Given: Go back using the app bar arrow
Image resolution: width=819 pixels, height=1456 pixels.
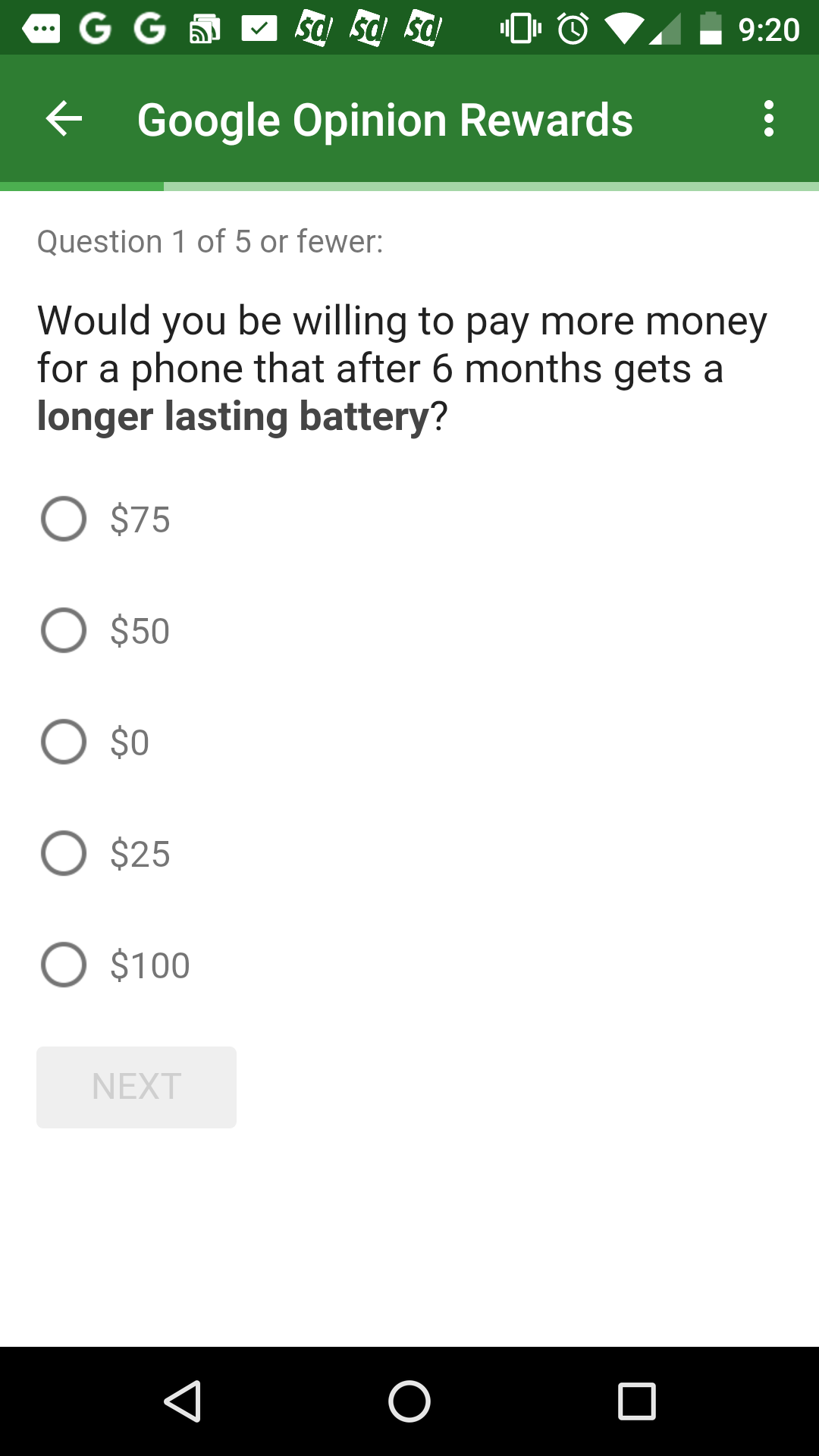Looking at the screenshot, I should coord(64,119).
